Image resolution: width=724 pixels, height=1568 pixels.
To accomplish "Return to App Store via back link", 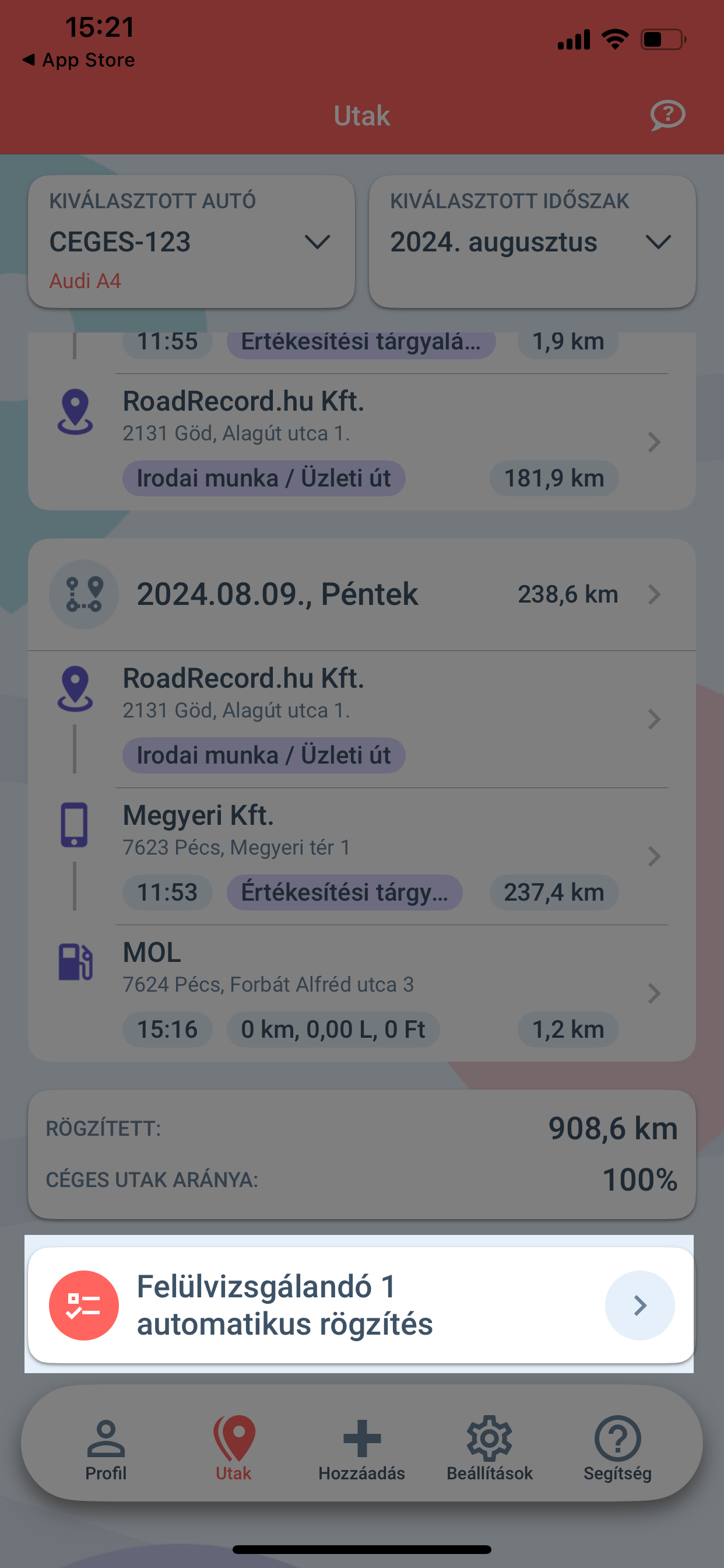I will pyautogui.click(x=79, y=60).
